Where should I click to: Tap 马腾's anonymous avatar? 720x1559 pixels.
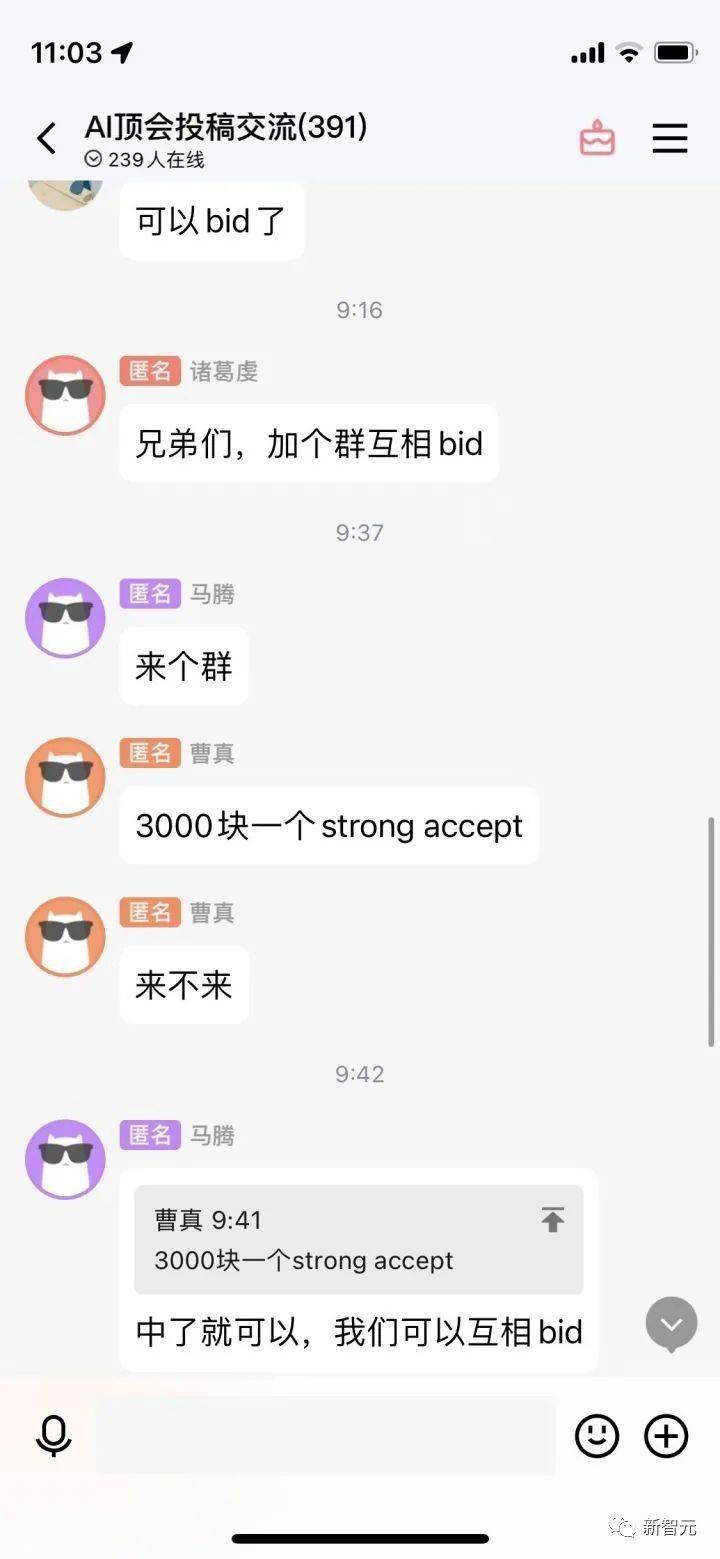click(x=64, y=618)
